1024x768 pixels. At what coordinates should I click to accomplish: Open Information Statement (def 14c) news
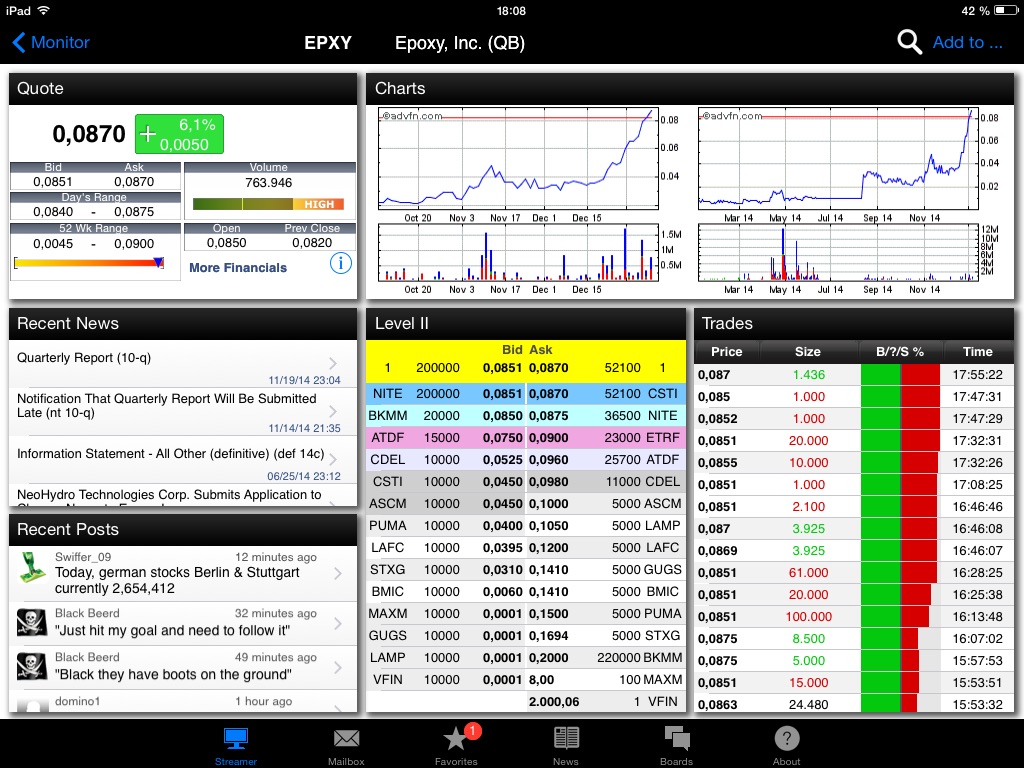pyautogui.click(x=182, y=460)
